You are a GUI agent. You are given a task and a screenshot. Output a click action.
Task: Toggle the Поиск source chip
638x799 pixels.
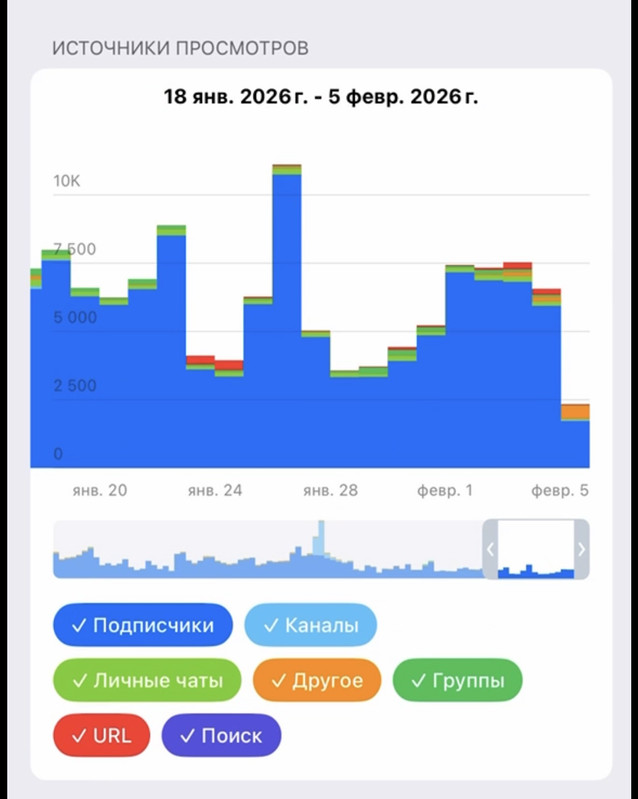pyautogui.click(x=221, y=735)
